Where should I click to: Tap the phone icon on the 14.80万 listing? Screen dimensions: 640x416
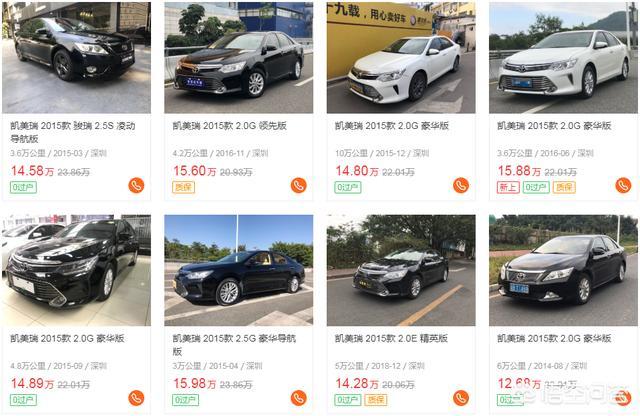point(460,185)
